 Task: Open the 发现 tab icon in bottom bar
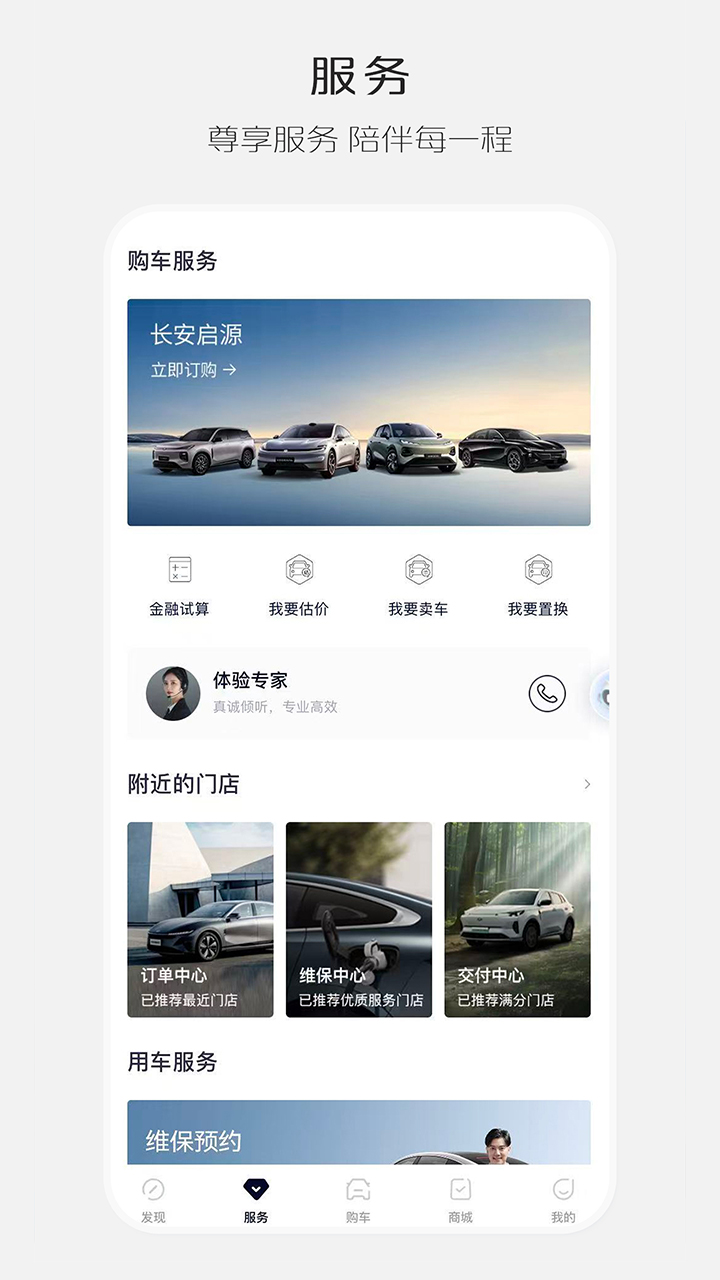[152, 1192]
